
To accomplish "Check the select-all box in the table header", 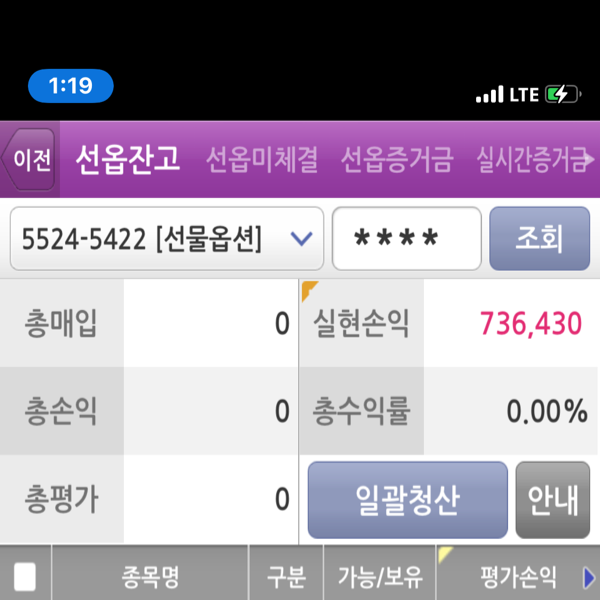I will (x=25, y=577).
